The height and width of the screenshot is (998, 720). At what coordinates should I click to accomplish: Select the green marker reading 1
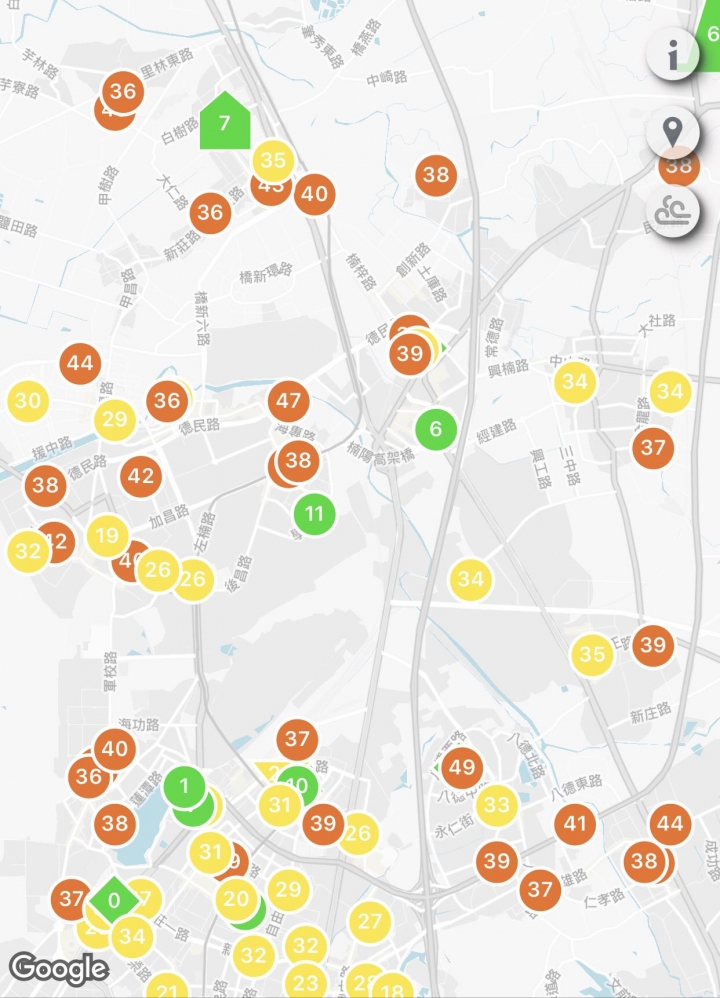(185, 786)
